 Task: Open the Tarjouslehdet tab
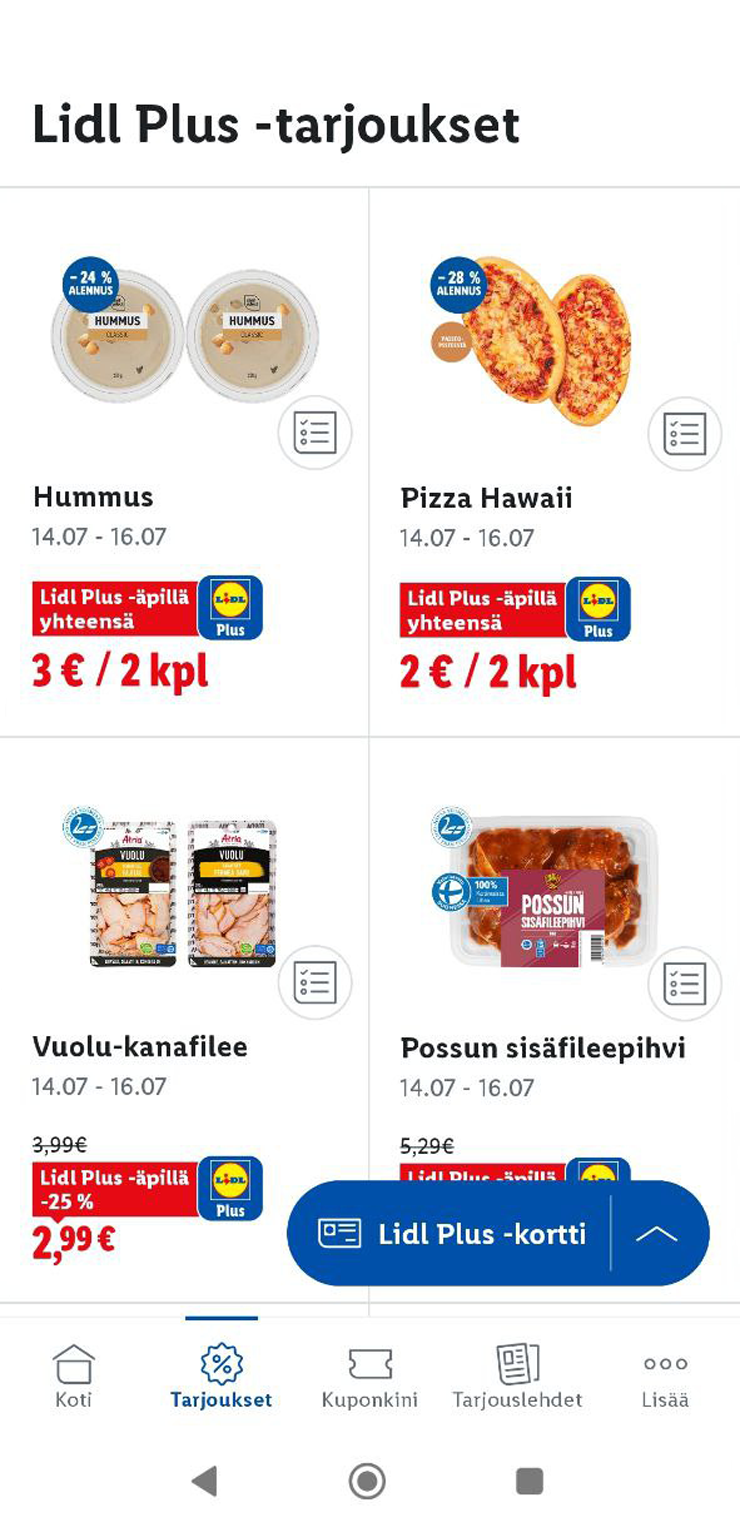click(517, 1377)
